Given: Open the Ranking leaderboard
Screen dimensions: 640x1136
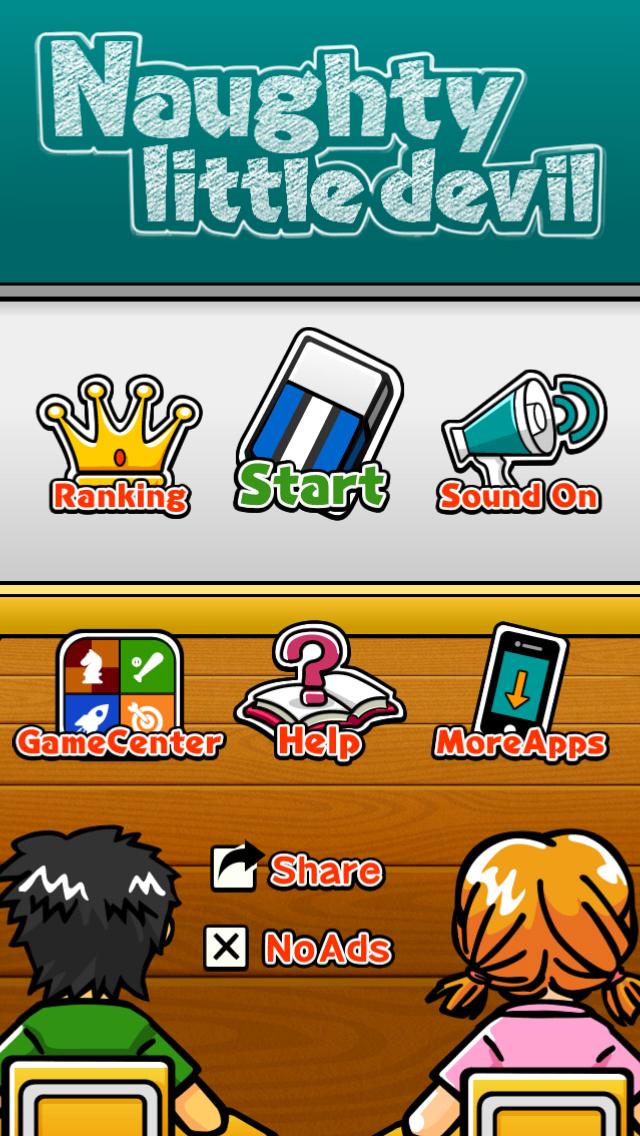Looking at the screenshot, I should 120,445.
